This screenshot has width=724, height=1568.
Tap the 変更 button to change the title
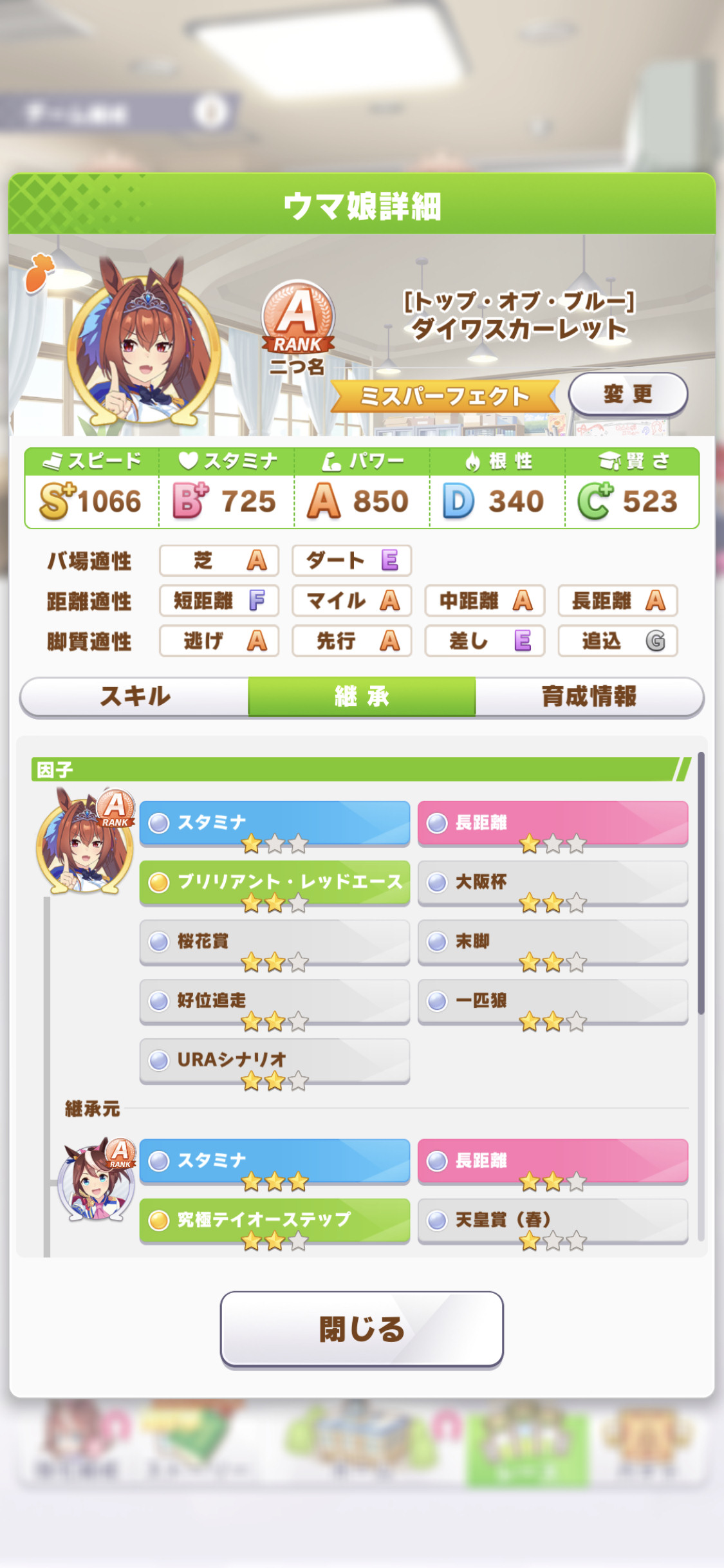coord(627,394)
